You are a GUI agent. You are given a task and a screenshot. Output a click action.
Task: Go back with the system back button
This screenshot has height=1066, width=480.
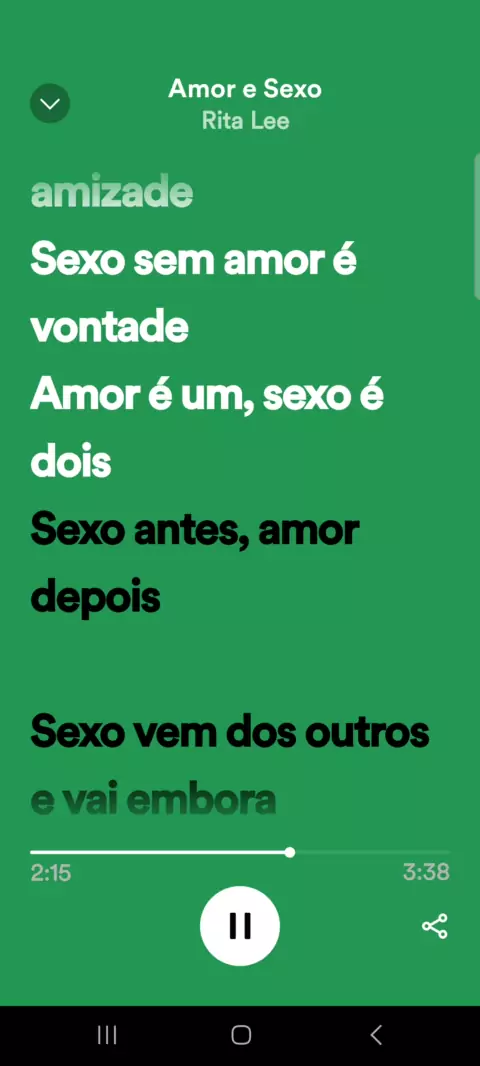point(376,1035)
